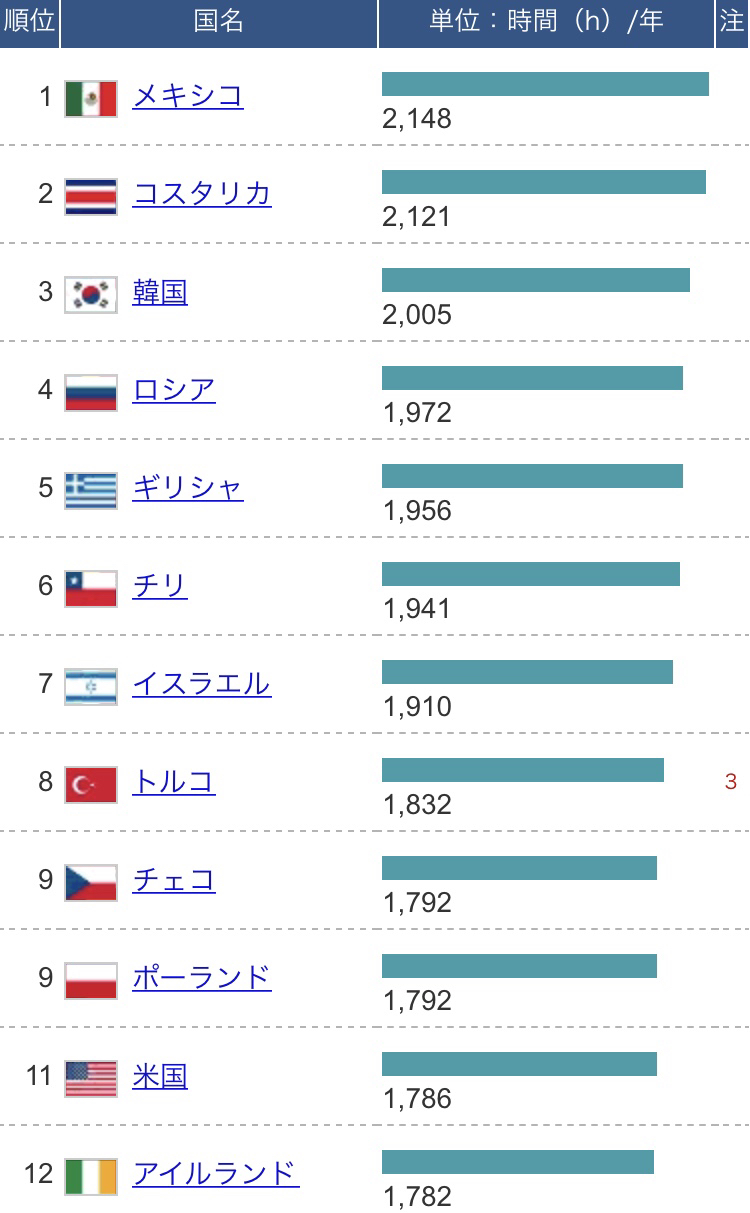Open the ポーランド country link
Viewport: 750px width, 1213px height.
[202, 978]
